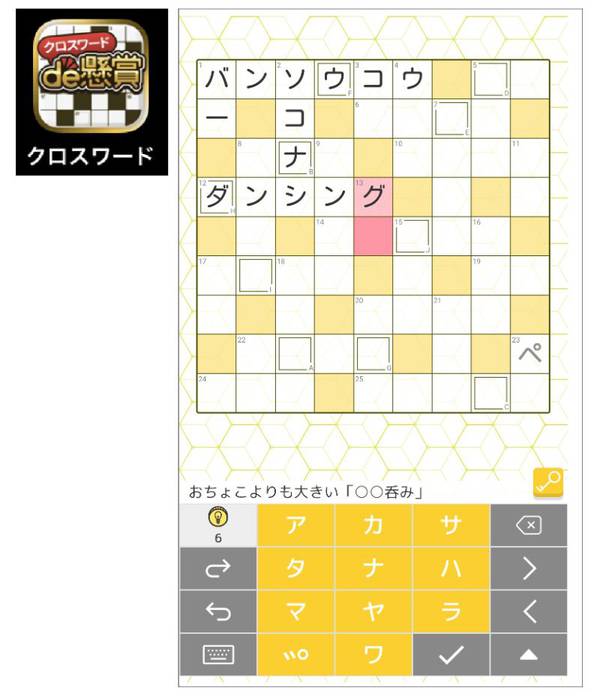Type the サ key

[451, 525]
